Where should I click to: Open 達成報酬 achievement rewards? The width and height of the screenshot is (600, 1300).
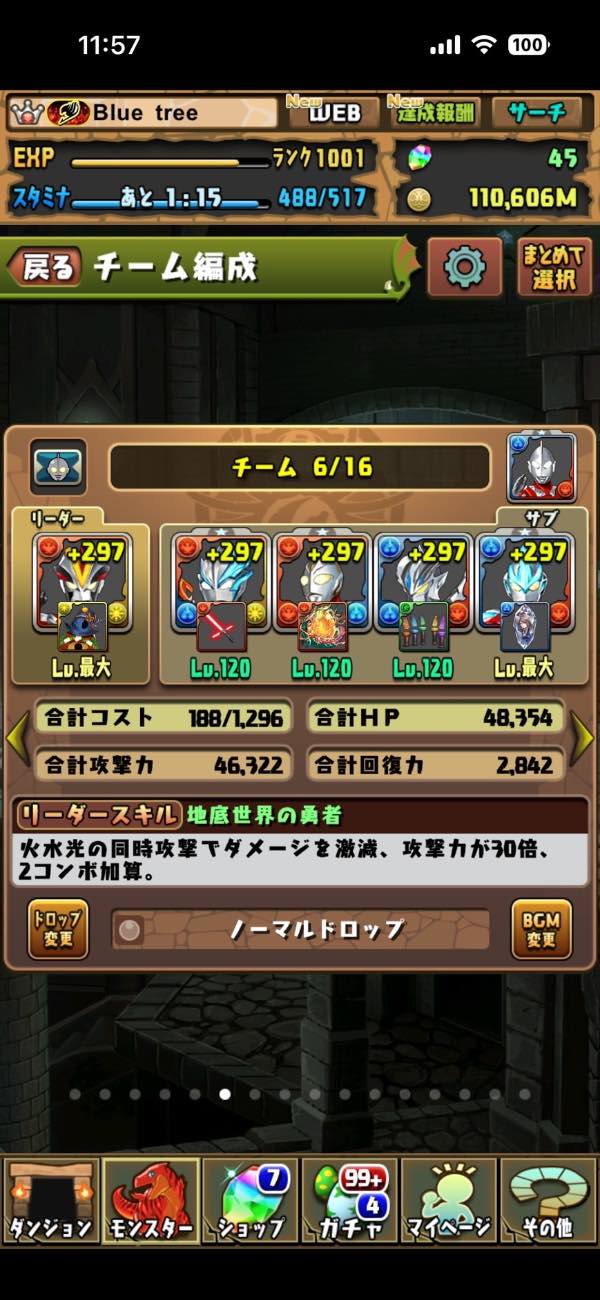tap(433, 113)
